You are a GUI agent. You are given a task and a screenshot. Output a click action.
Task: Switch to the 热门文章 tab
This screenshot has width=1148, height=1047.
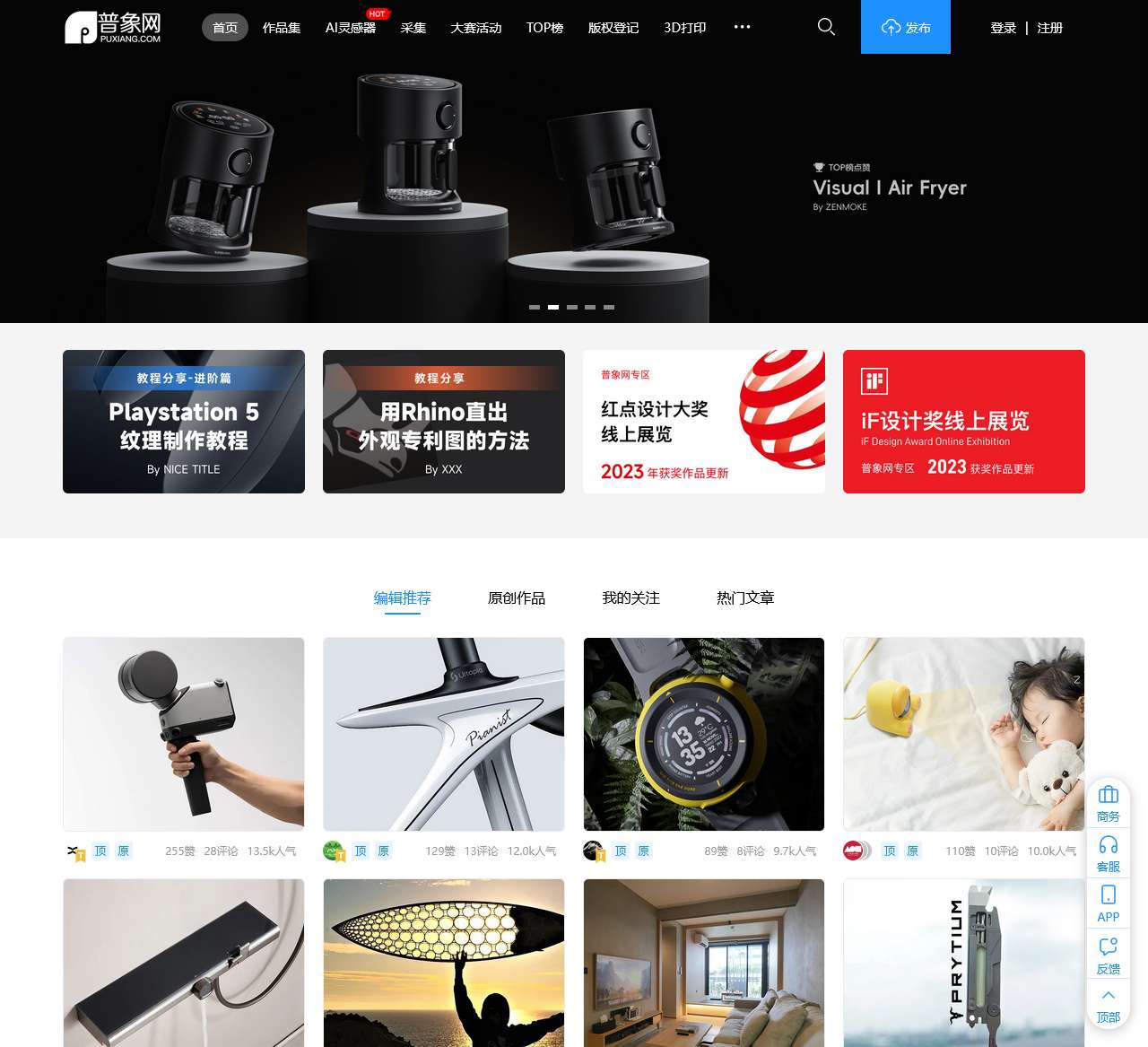(745, 598)
